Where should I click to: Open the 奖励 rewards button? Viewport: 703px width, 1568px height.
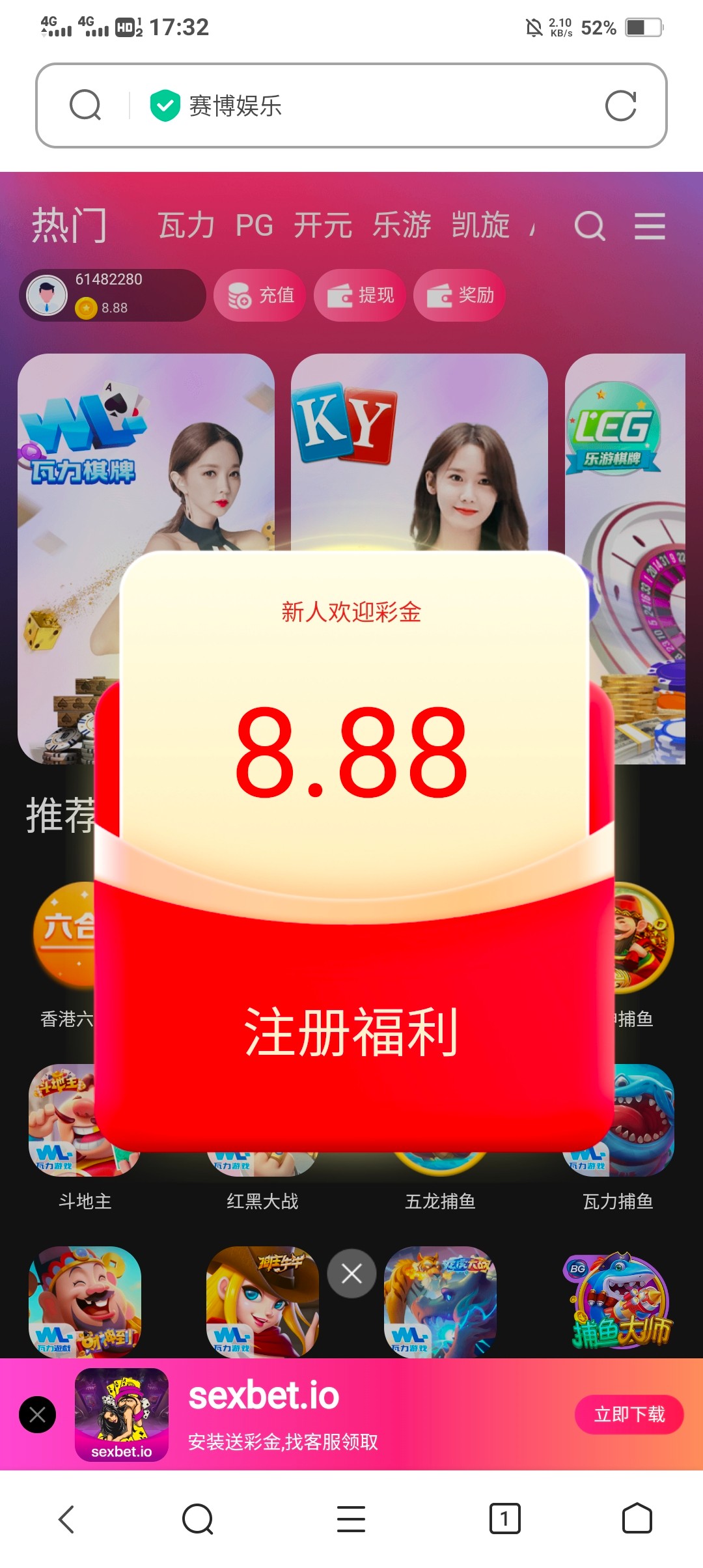tap(460, 296)
